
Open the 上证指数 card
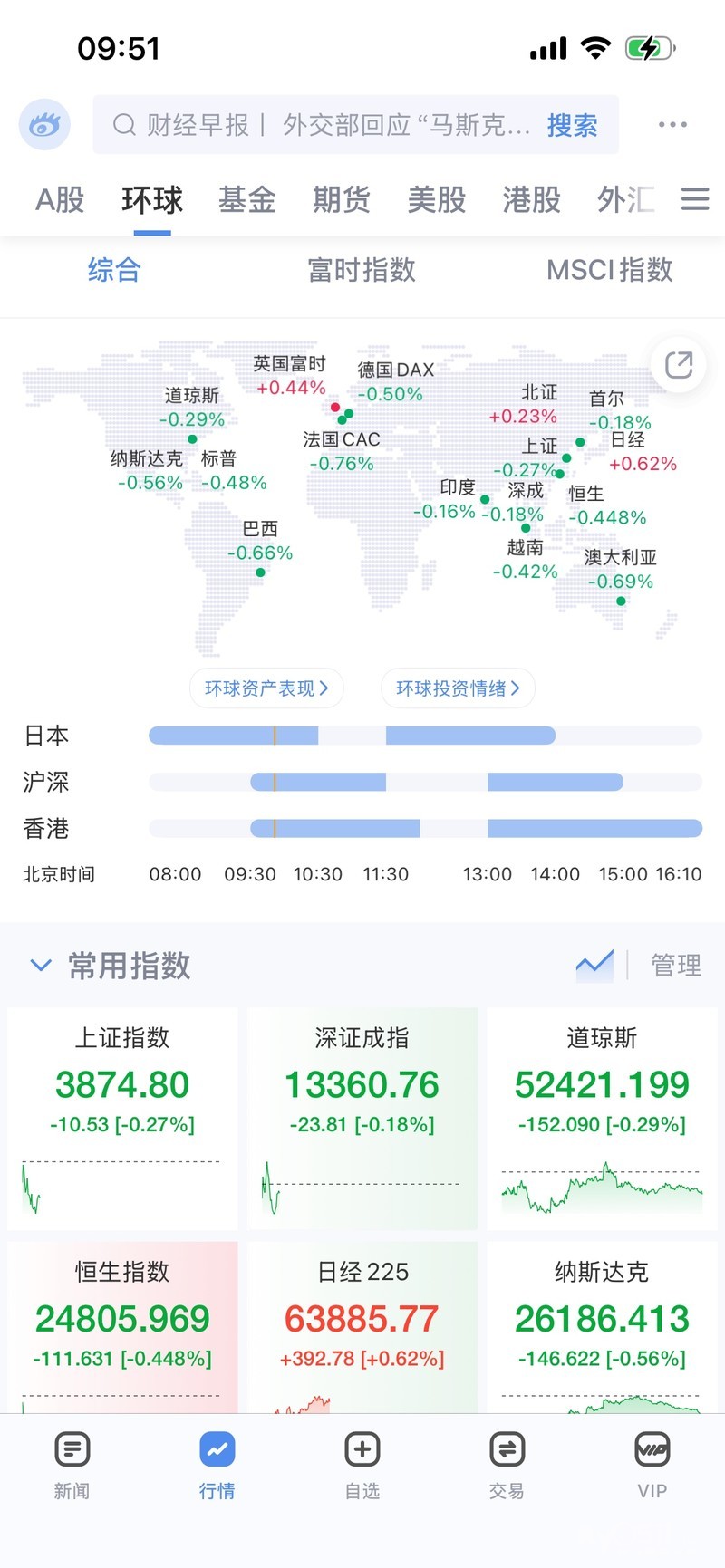pos(122,1118)
